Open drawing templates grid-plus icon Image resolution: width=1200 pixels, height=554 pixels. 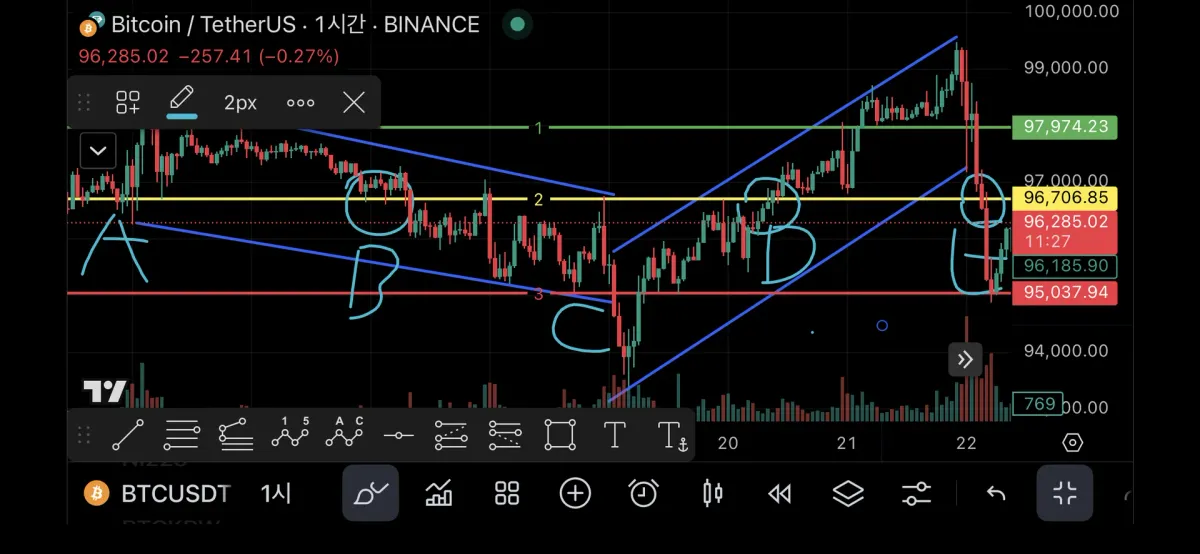(128, 102)
